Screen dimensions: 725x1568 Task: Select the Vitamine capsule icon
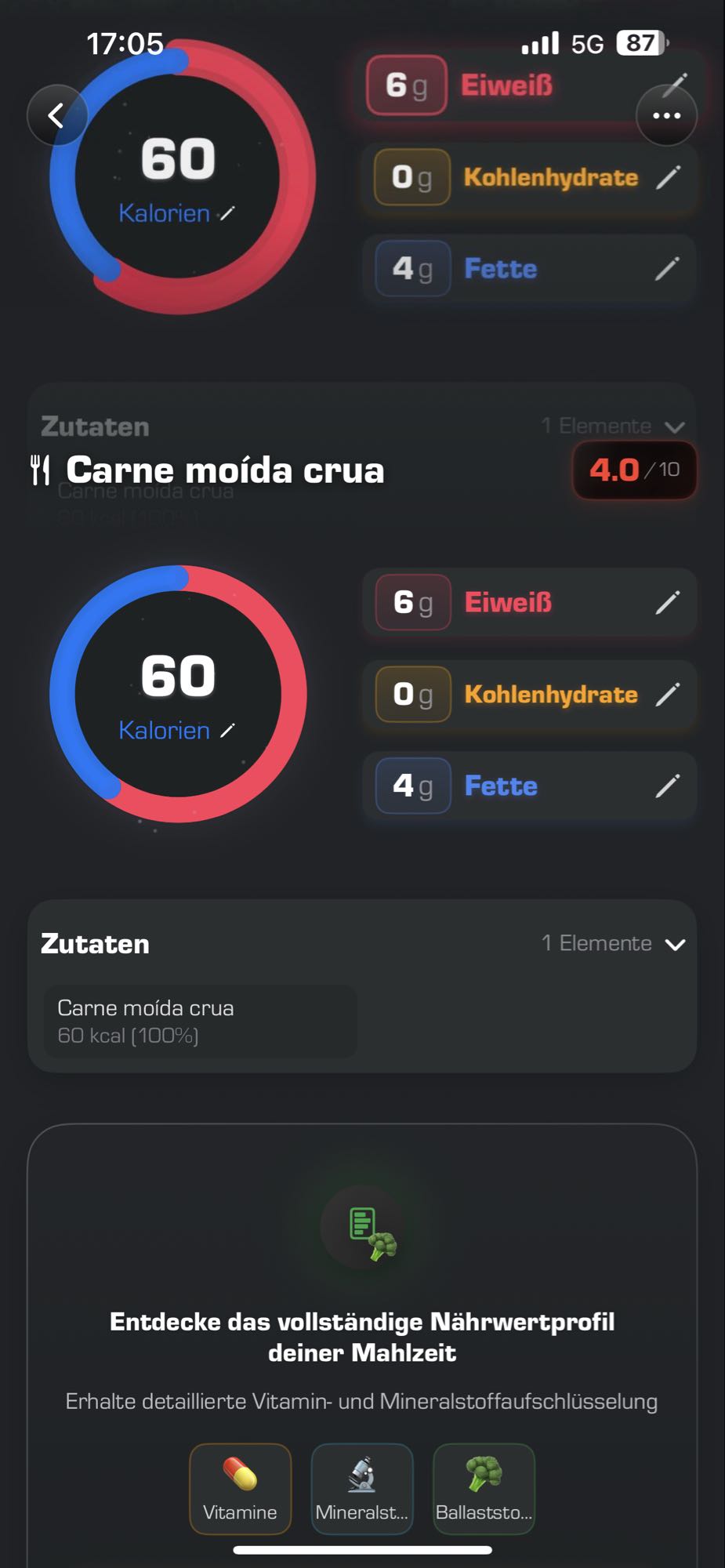(x=240, y=1486)
